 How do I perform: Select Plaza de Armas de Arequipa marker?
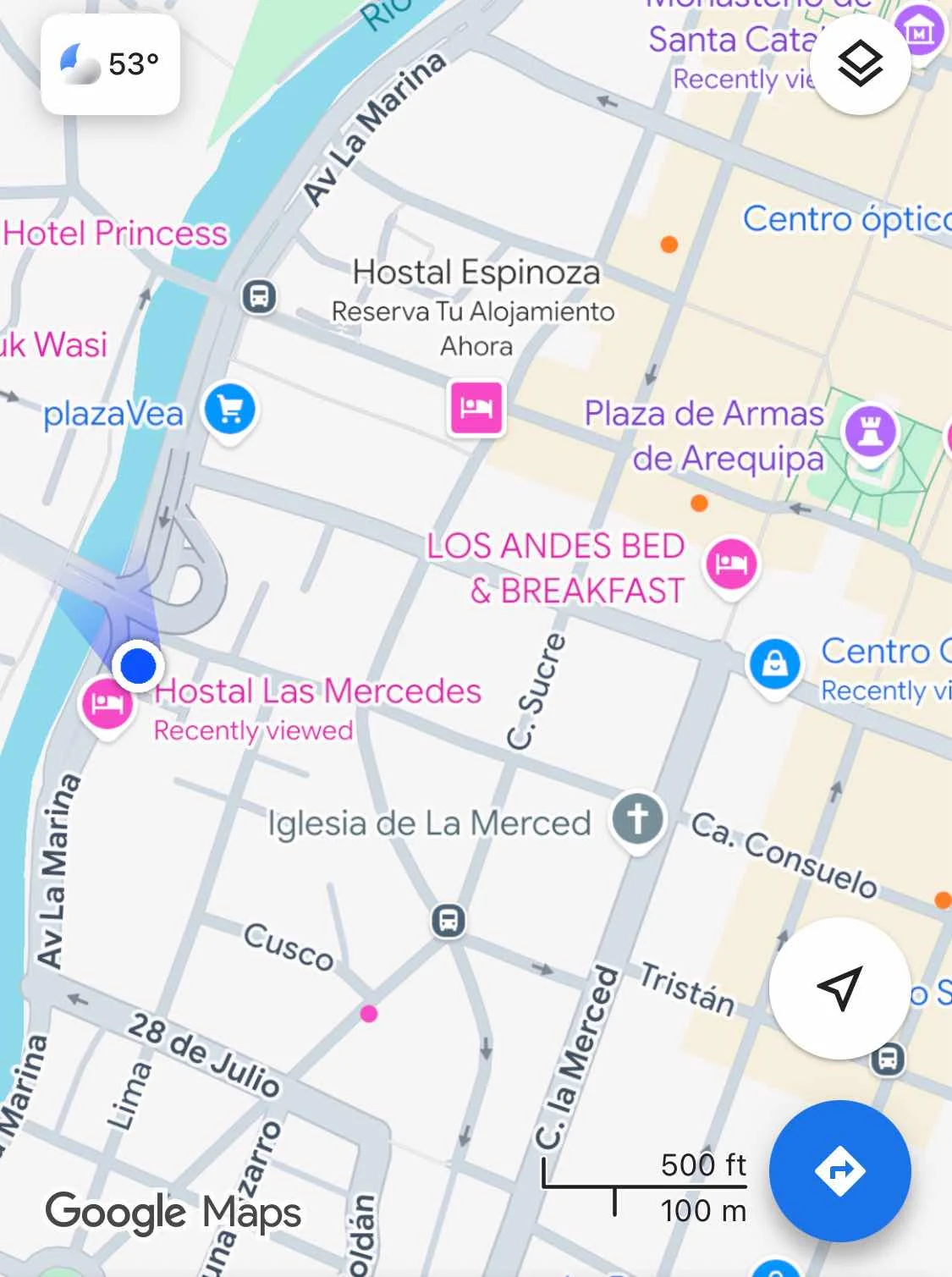870,430
